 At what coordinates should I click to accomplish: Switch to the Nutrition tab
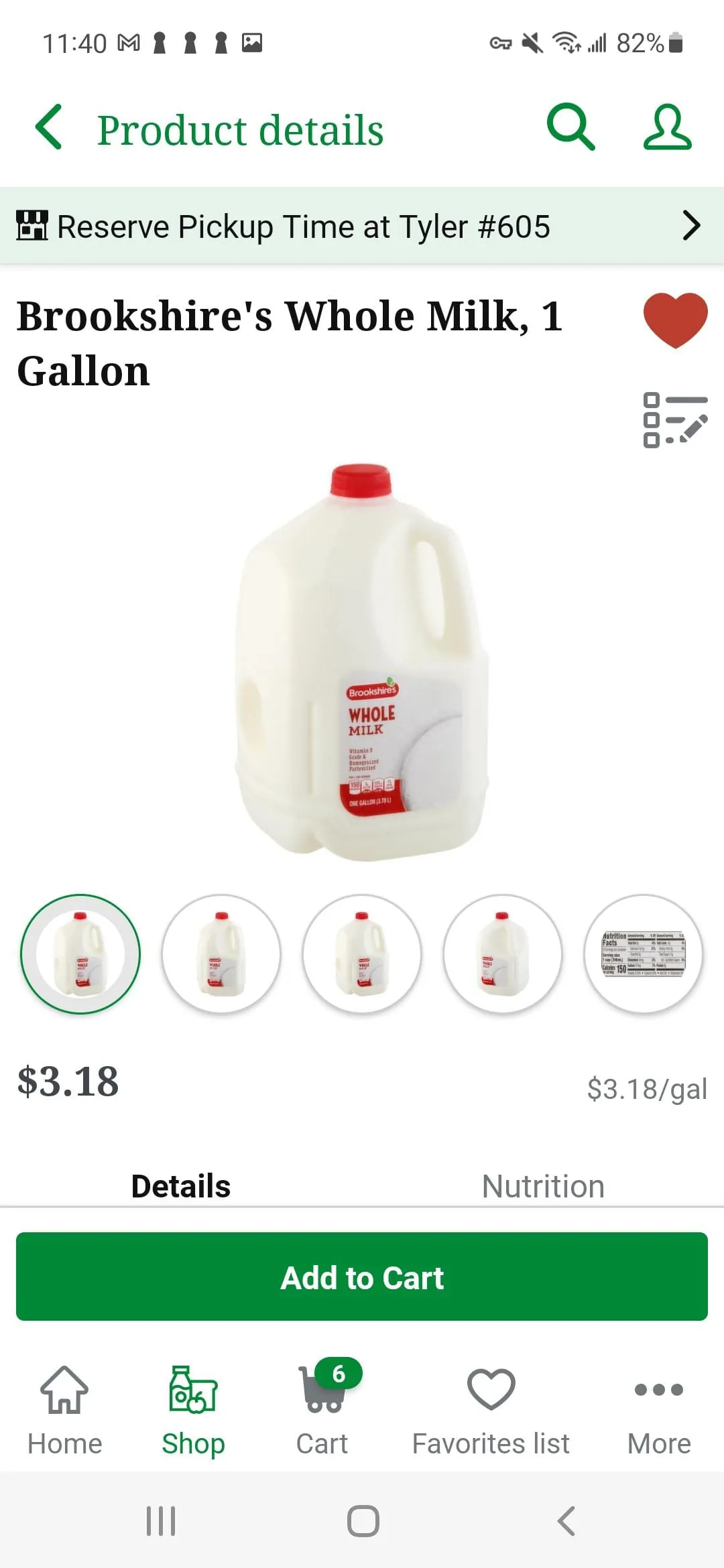(543, 1186)
